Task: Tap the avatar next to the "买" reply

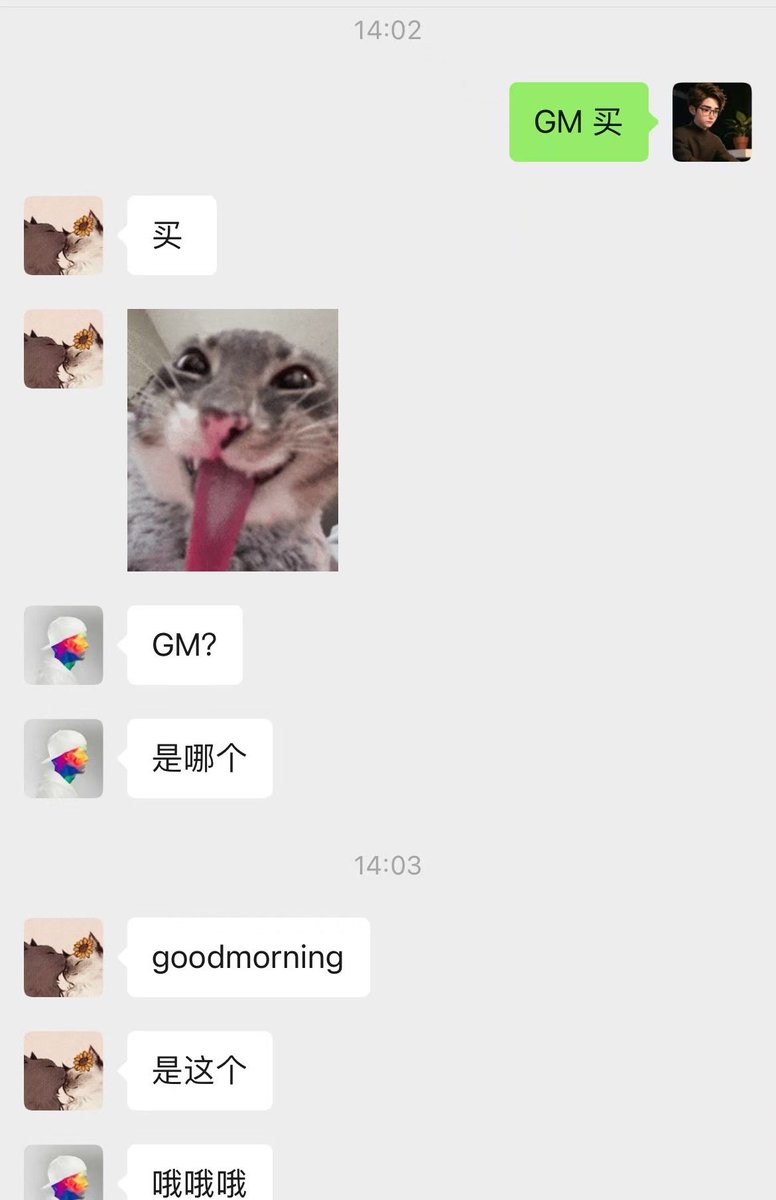Action: (x=64, y=235)
